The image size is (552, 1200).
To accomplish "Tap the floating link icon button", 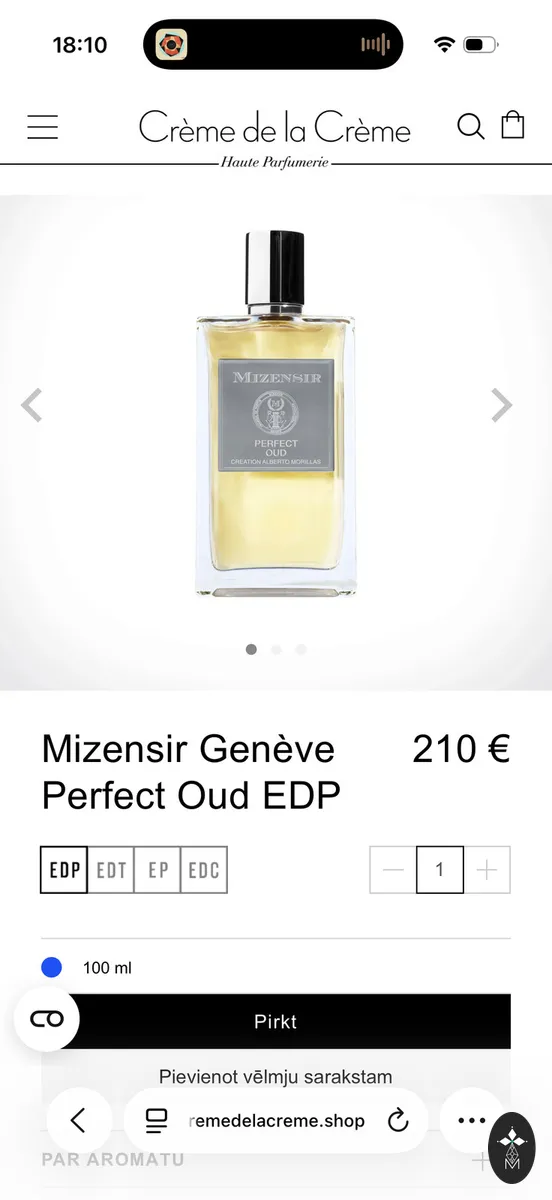I will tap(47, 1018).
